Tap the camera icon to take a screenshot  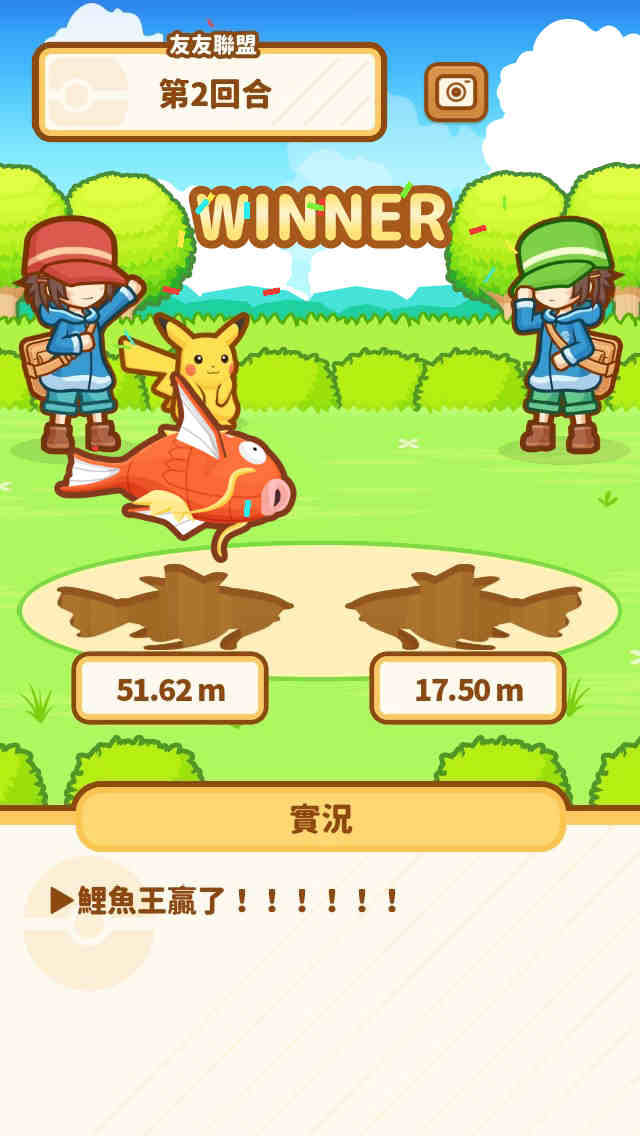tap(456, 92)
